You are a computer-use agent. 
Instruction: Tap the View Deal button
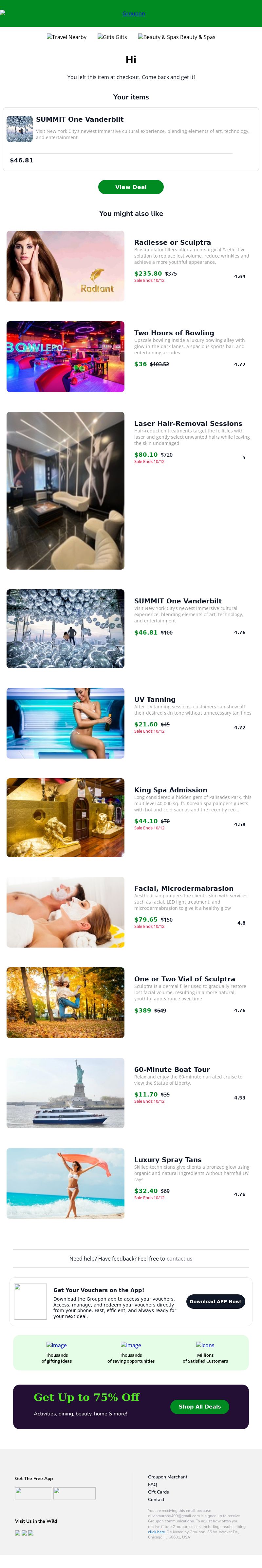131,187
